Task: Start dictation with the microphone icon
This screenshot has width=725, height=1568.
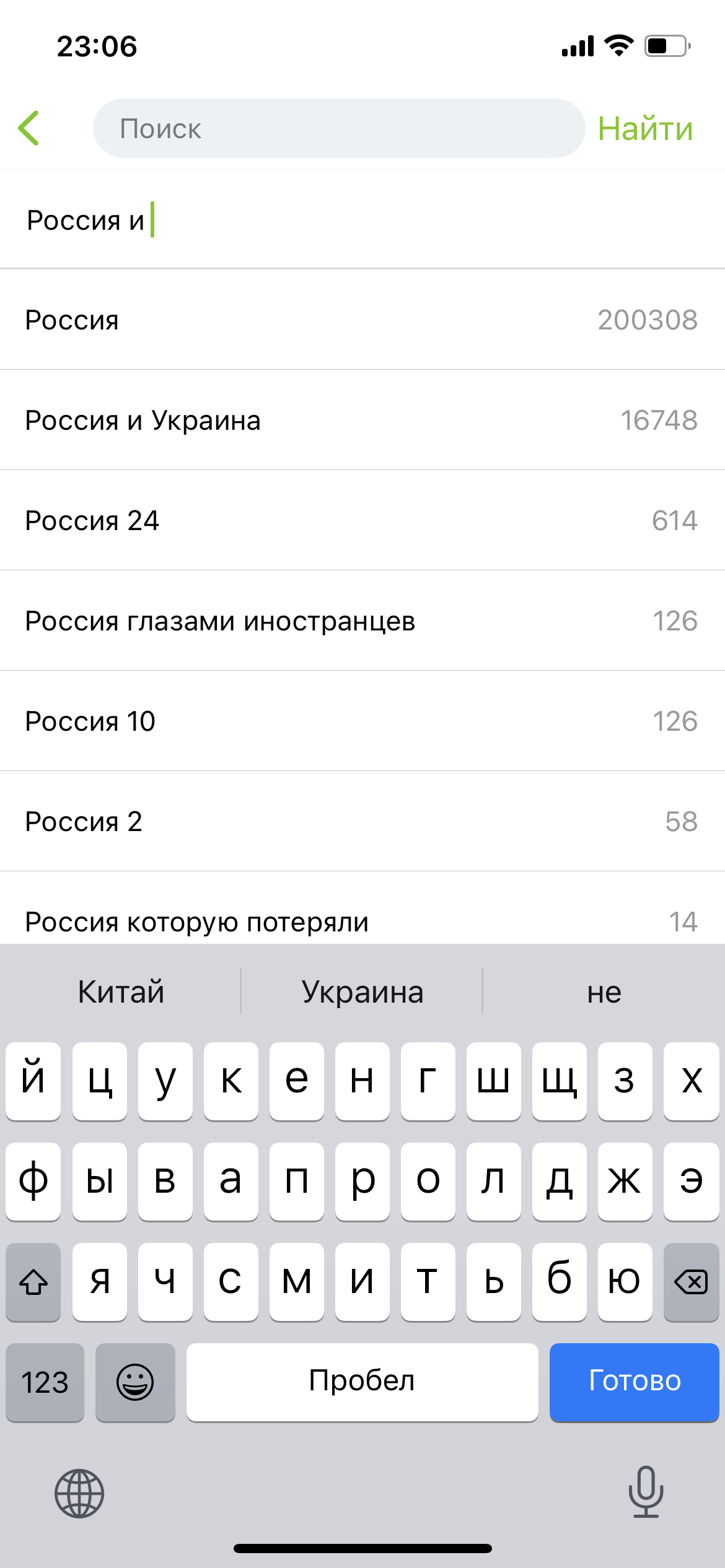Action: point(646,1492)
